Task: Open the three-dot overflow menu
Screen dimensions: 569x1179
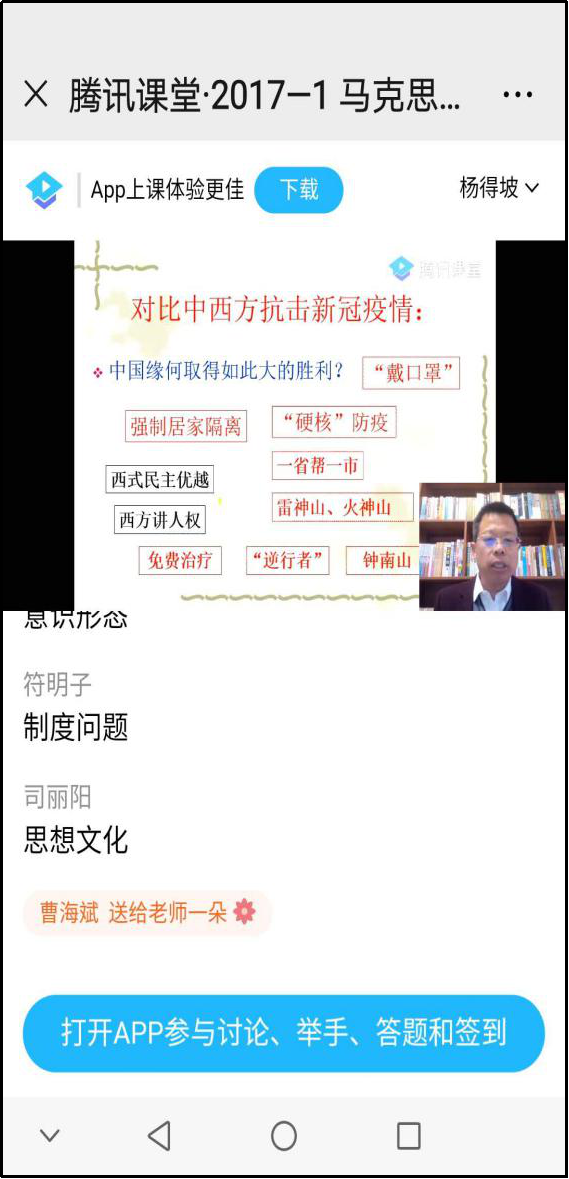Action: [517, 95]
